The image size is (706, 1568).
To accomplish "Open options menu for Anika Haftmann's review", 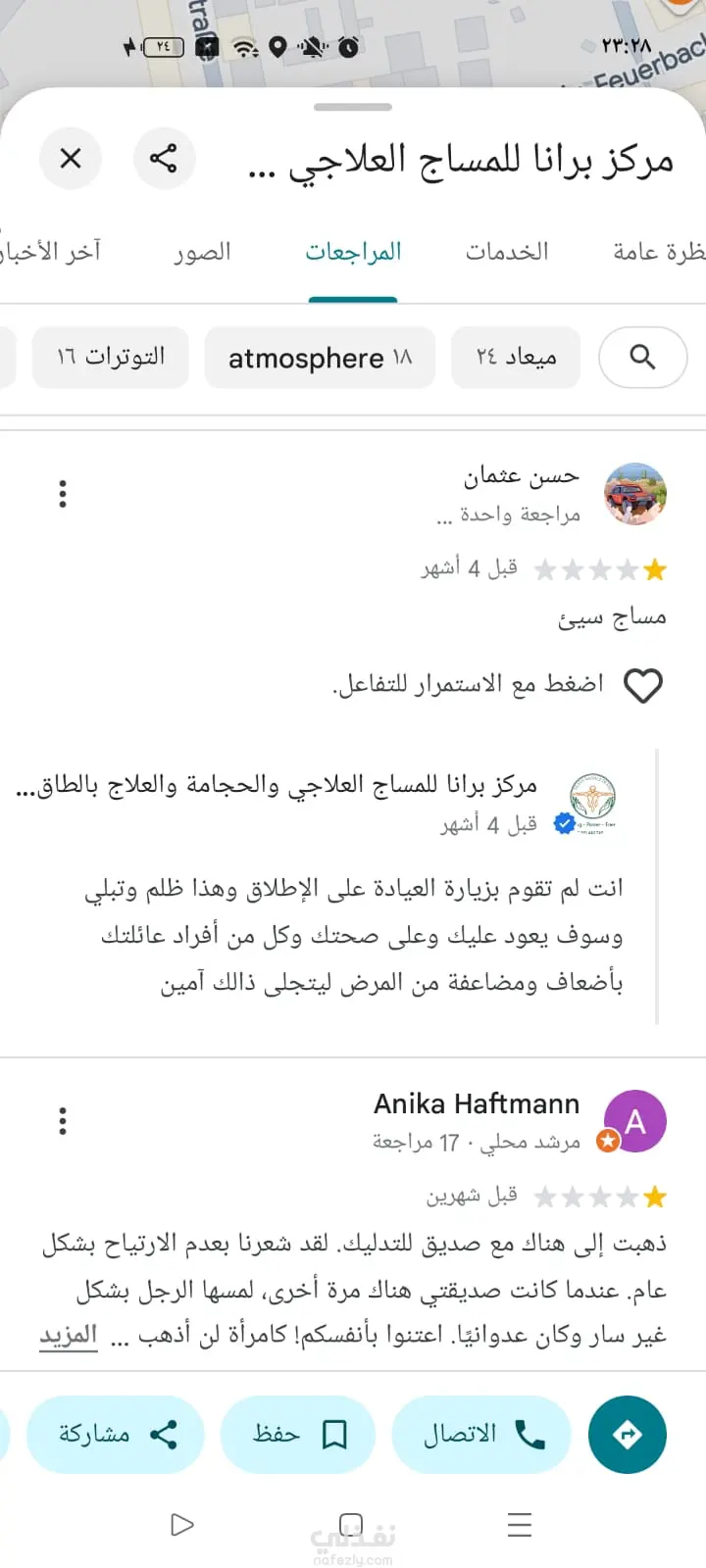I will coord(63,1120).
